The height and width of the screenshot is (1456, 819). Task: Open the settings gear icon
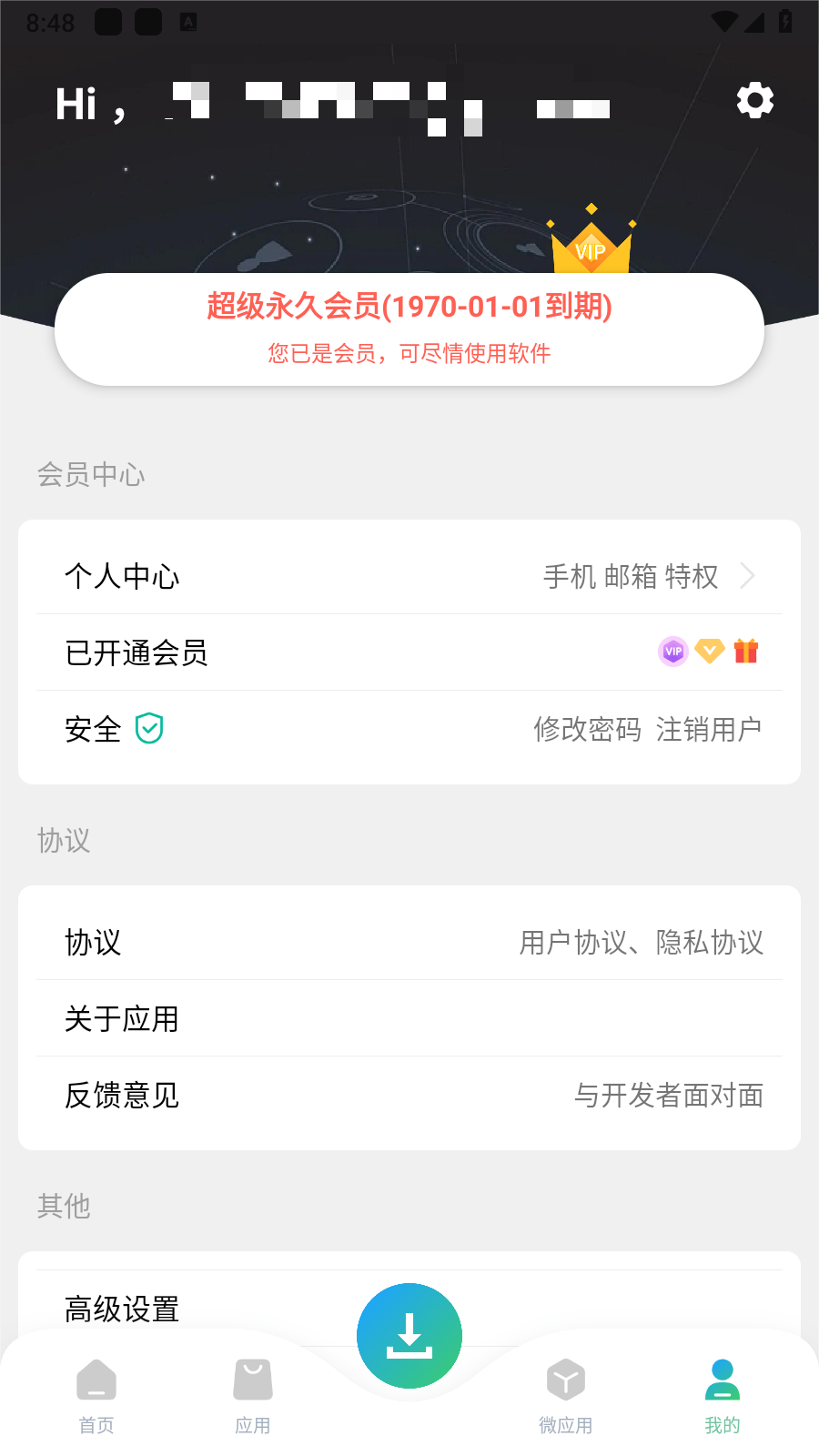point(753,101)
